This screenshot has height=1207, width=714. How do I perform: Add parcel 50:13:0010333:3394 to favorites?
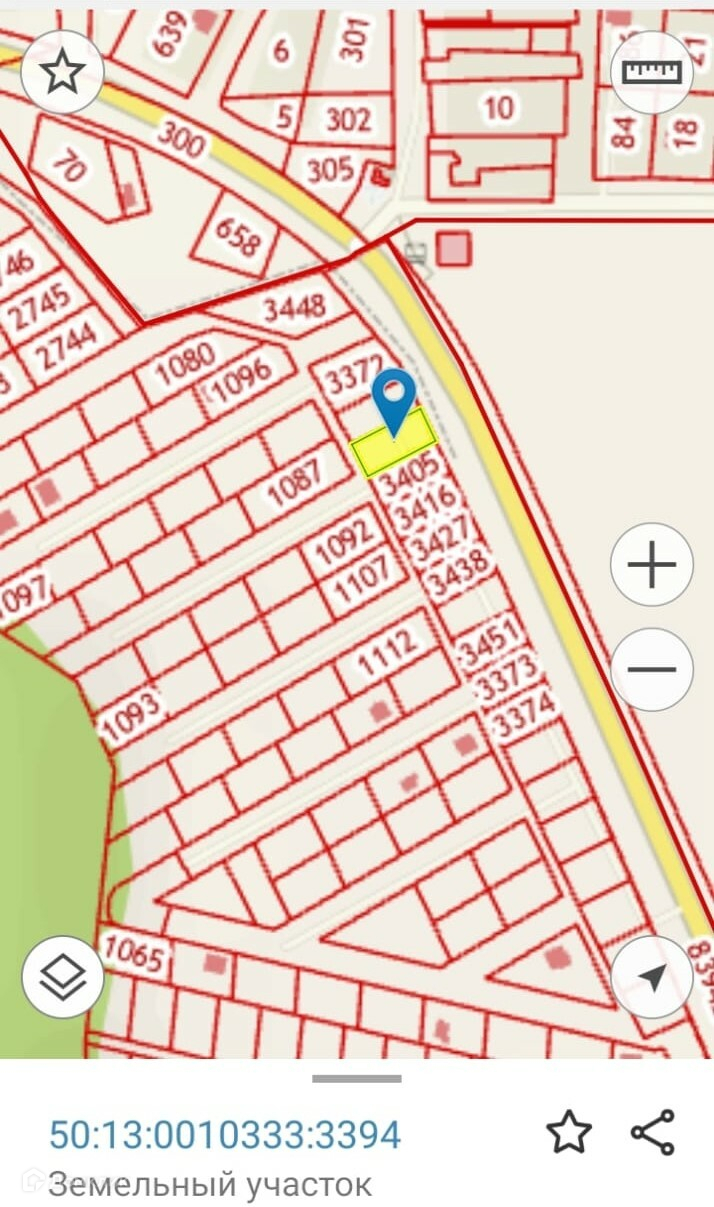point(569,1132)
